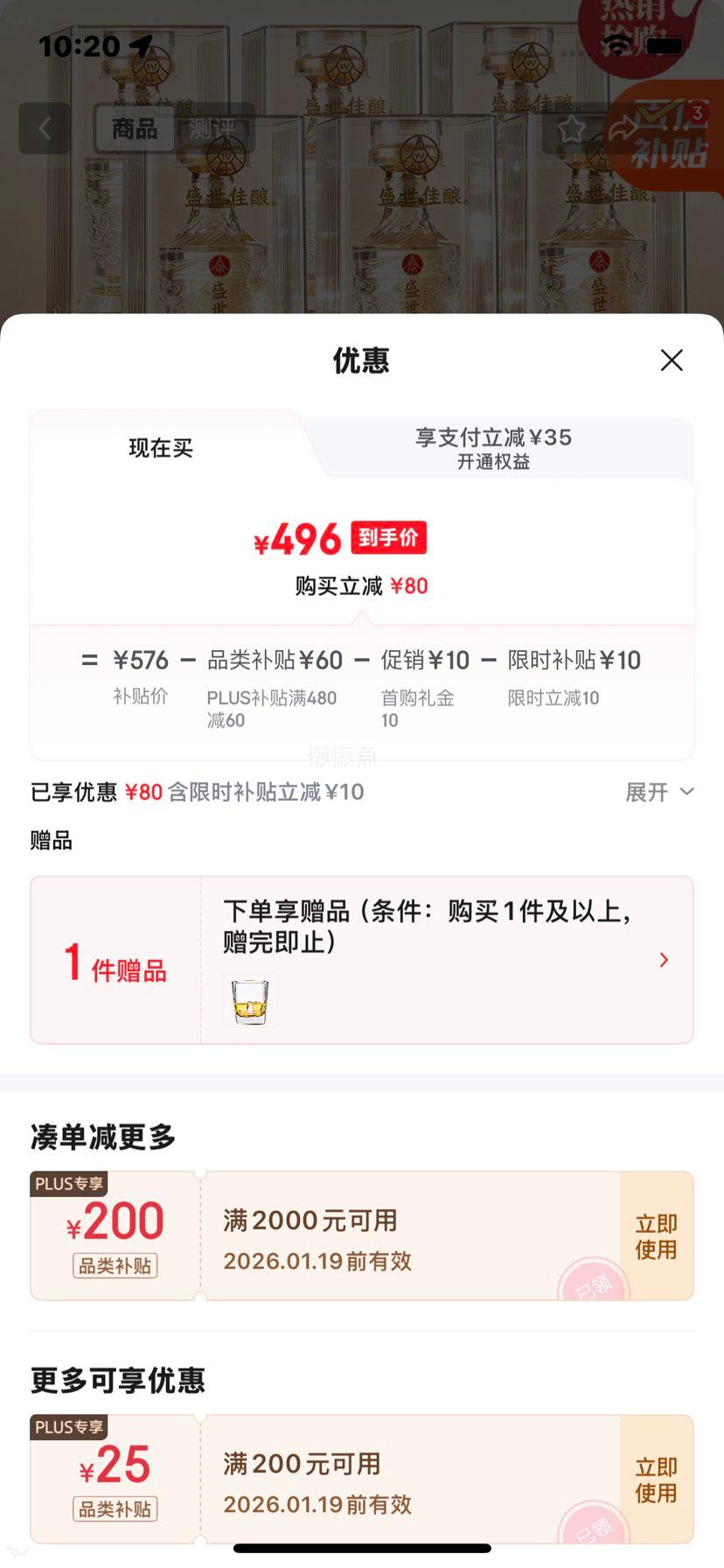724x1568 pixels.
Task: Switch to the 享支付立减¥35 tab
Action: click(494, 449)
